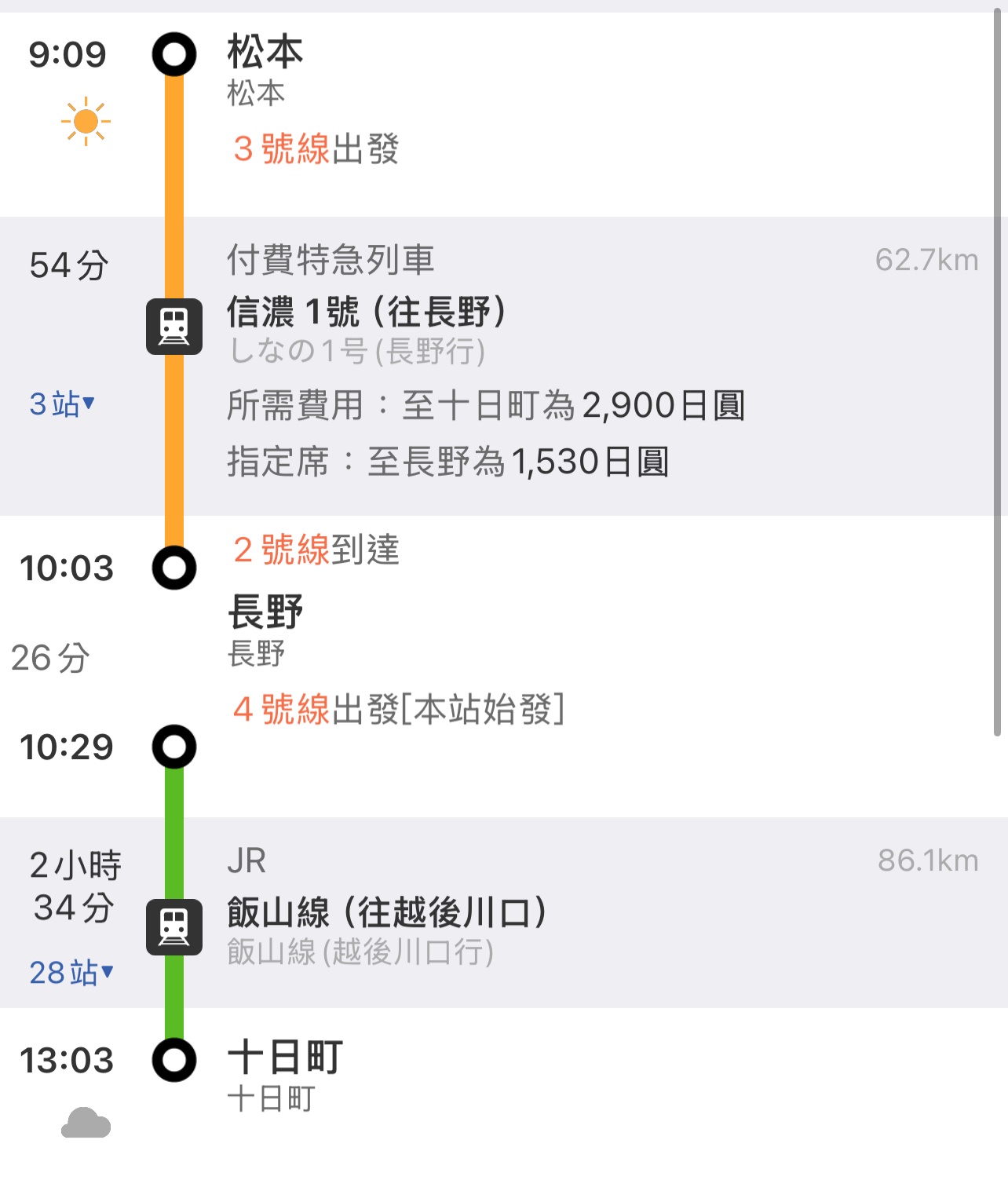Expand the 28站 stops list
Image resolution: width=1008 pixels, height=1180 pixels.
click(71, 973)
